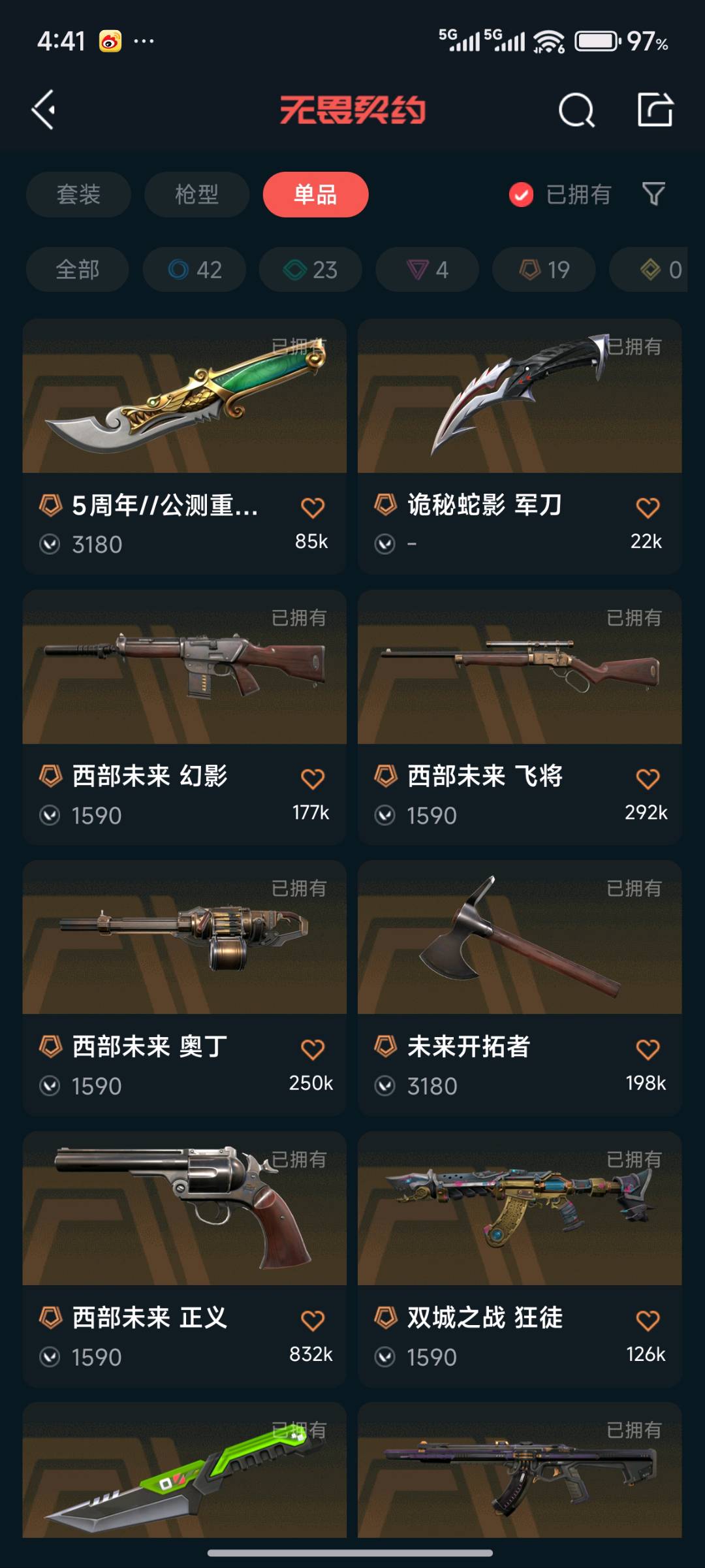705x1568 pixels.
Task: Like the 西部未来 飞将 skin
Action: (648, 778)
